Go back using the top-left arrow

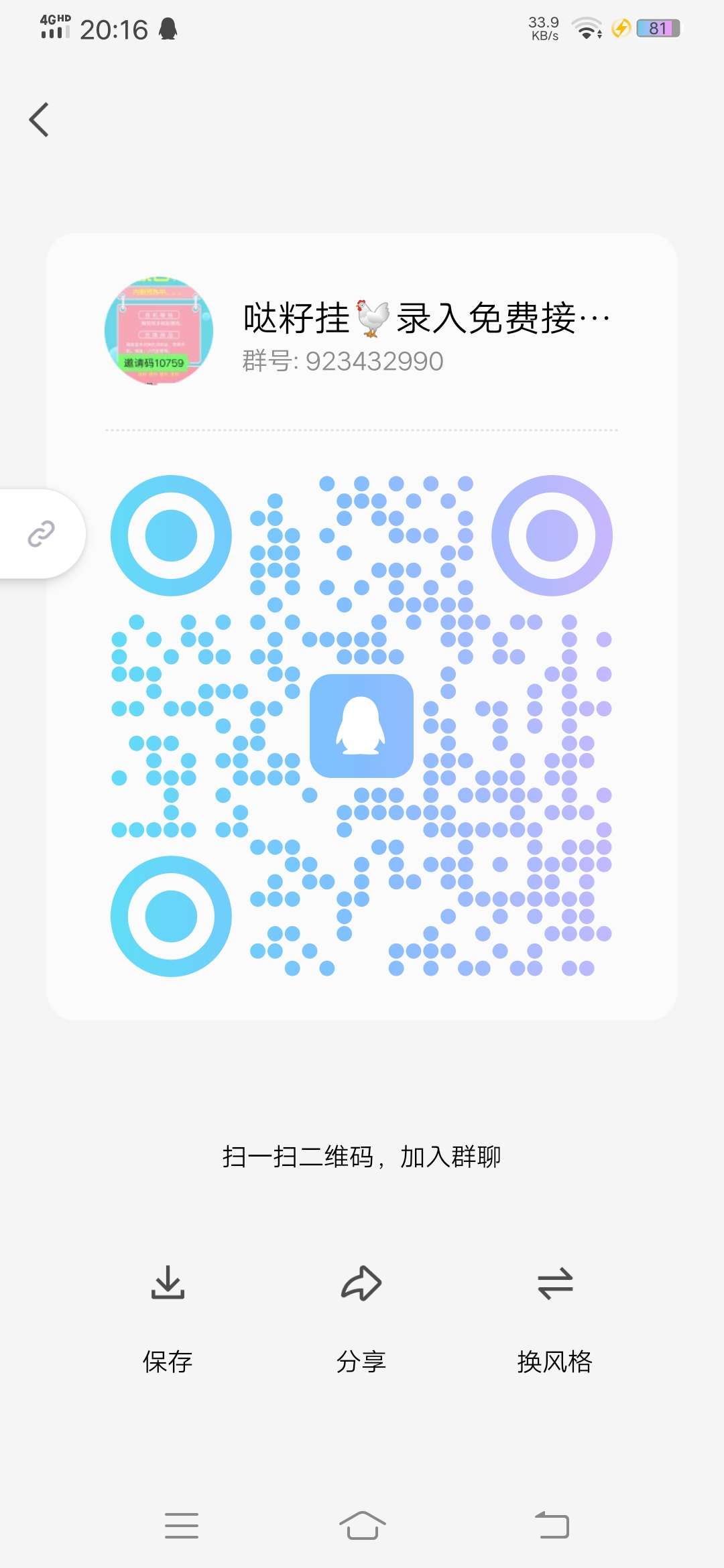coord(39,120)
